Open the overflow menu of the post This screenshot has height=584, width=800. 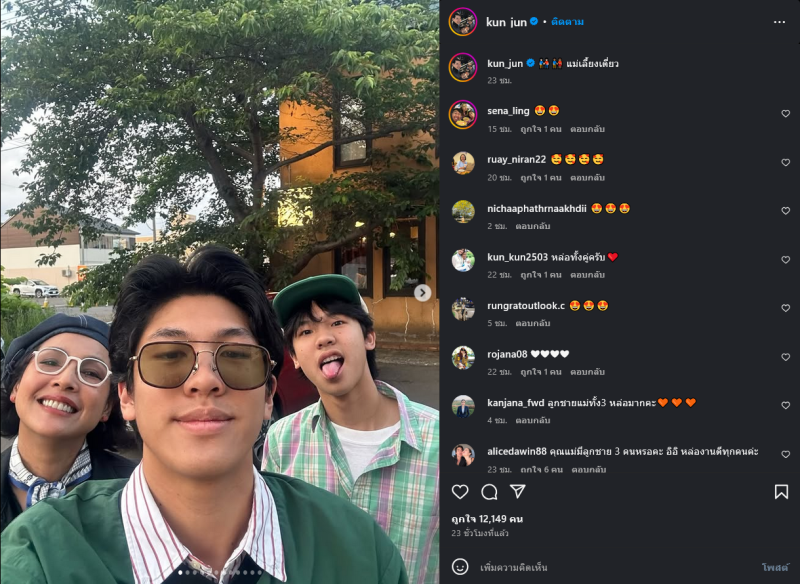pyautogui.click(x=779, y=22)
